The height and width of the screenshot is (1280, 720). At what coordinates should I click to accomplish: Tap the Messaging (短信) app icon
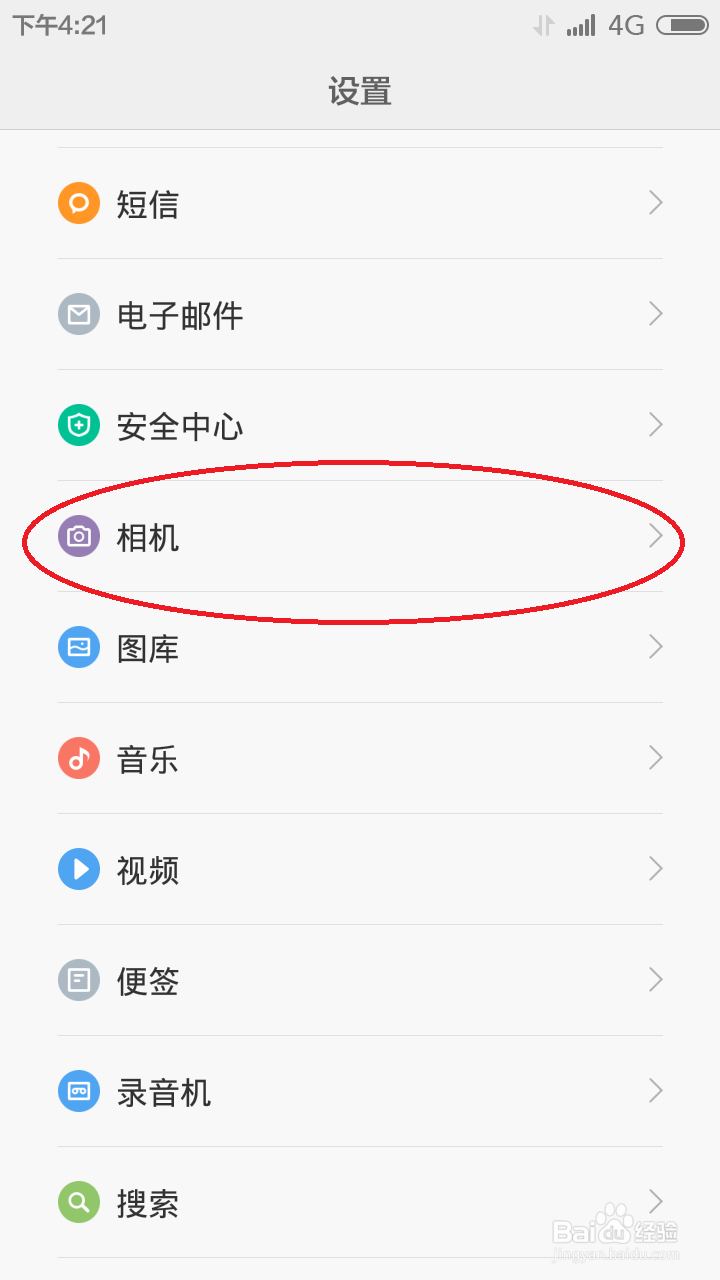[78, 203]
